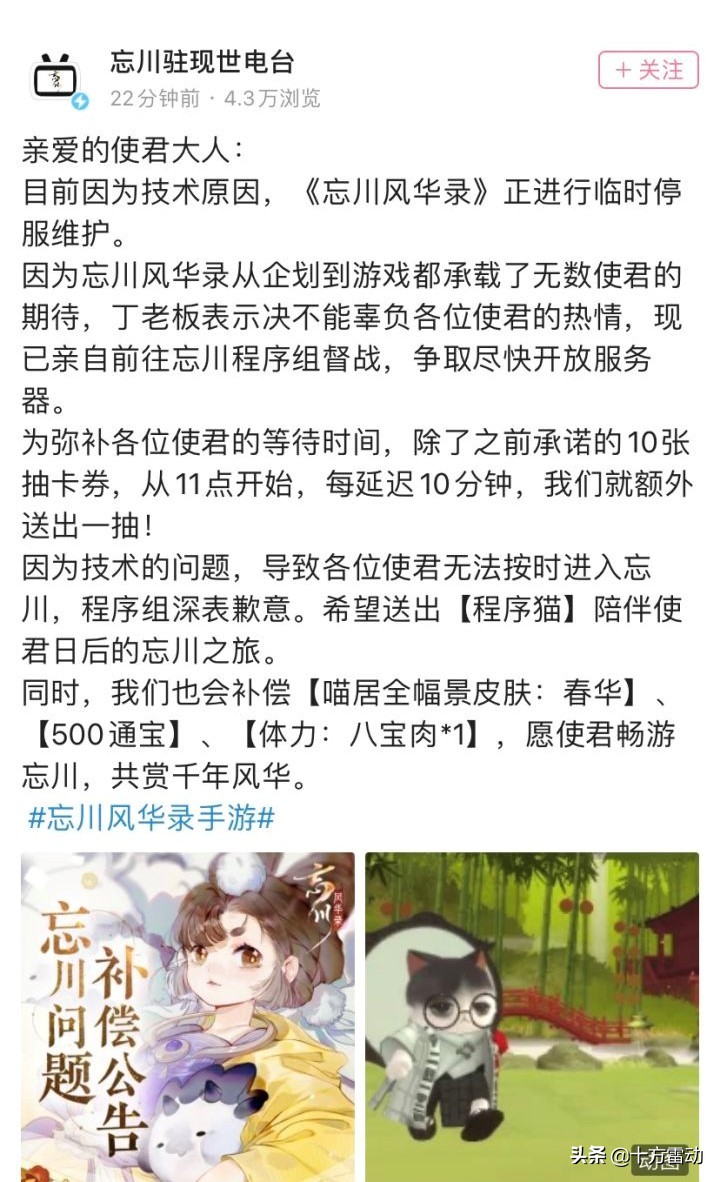View the 忘川问题补偿公告 image

pyautogui.click(x=188, y=1017)
